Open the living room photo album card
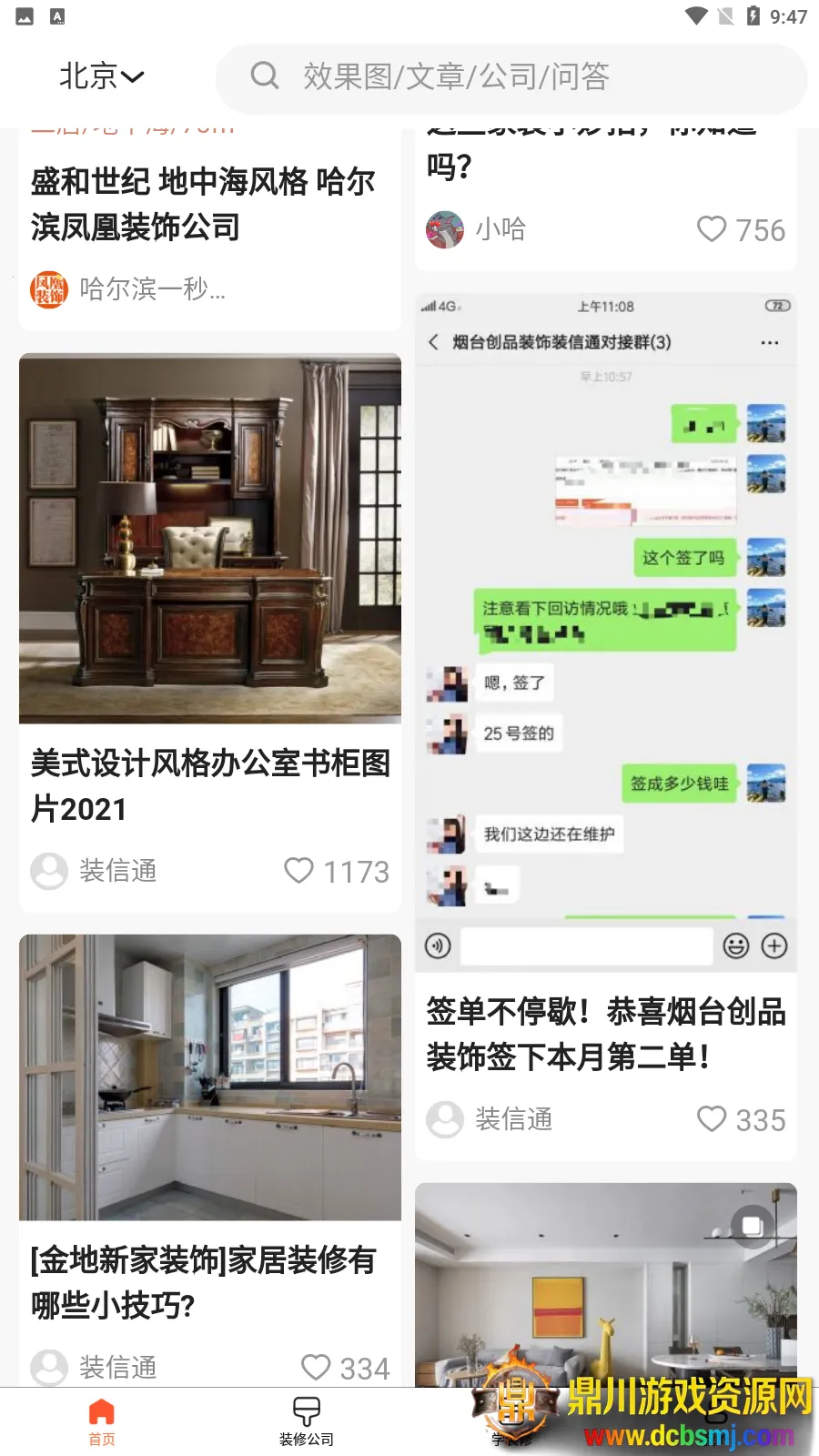 [x=605, y=1283]
